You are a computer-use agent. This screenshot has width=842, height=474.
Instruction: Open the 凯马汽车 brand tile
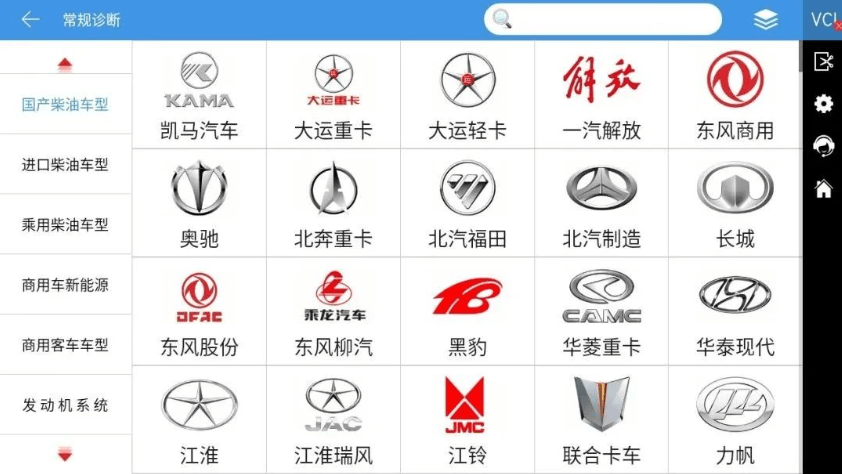tap(199, 95)
